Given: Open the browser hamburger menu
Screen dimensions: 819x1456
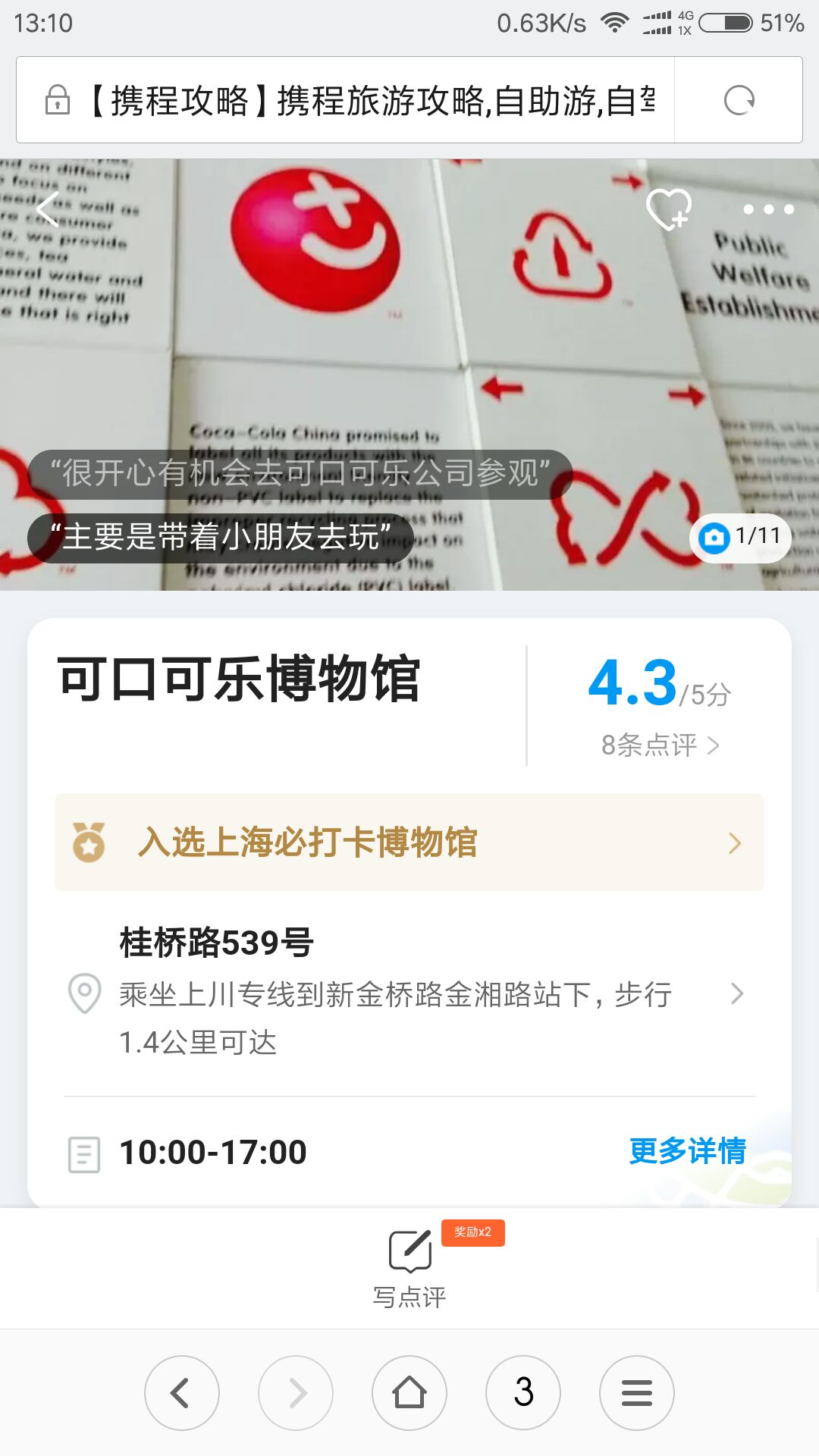Looking at the screenshot, I should 637,1393.
